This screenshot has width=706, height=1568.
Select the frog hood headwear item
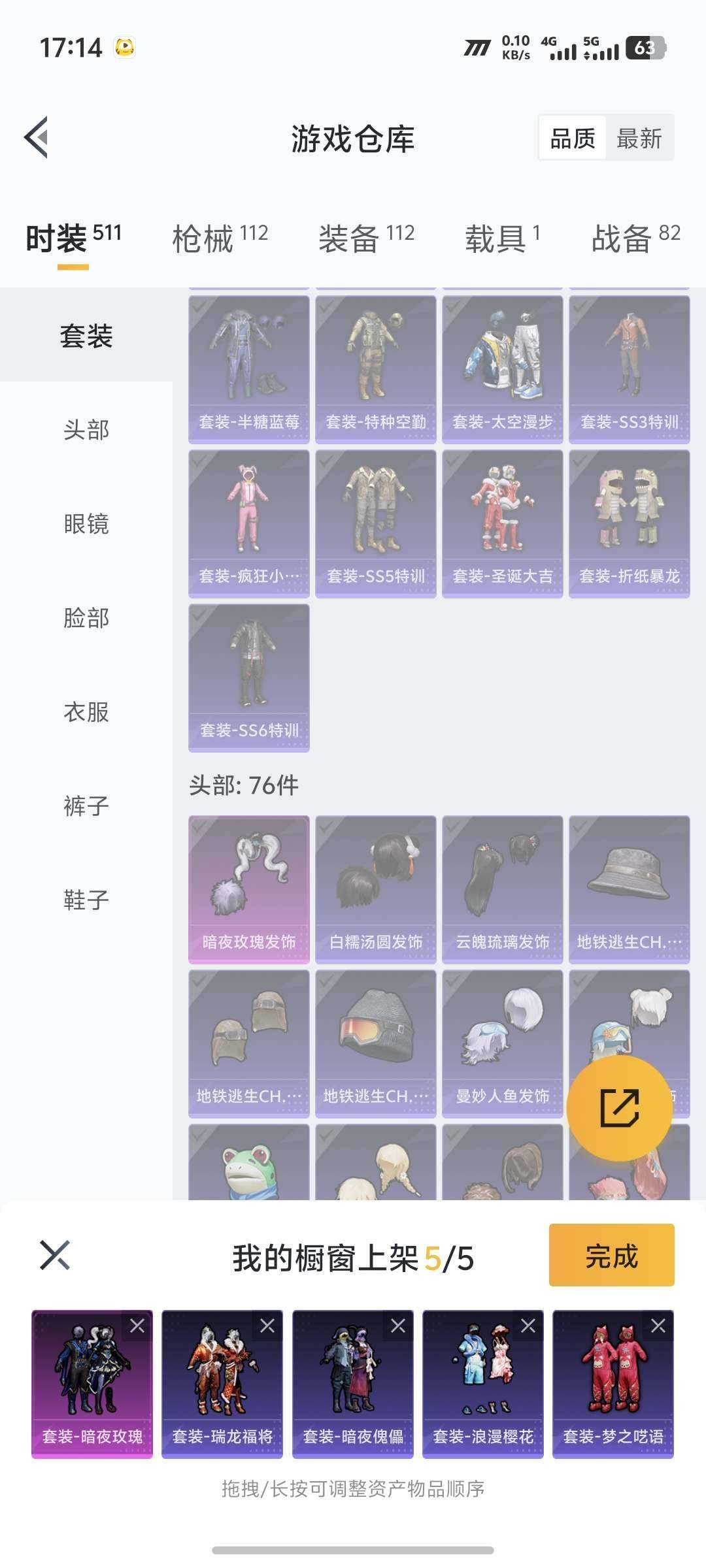[x=248, y=1169]
